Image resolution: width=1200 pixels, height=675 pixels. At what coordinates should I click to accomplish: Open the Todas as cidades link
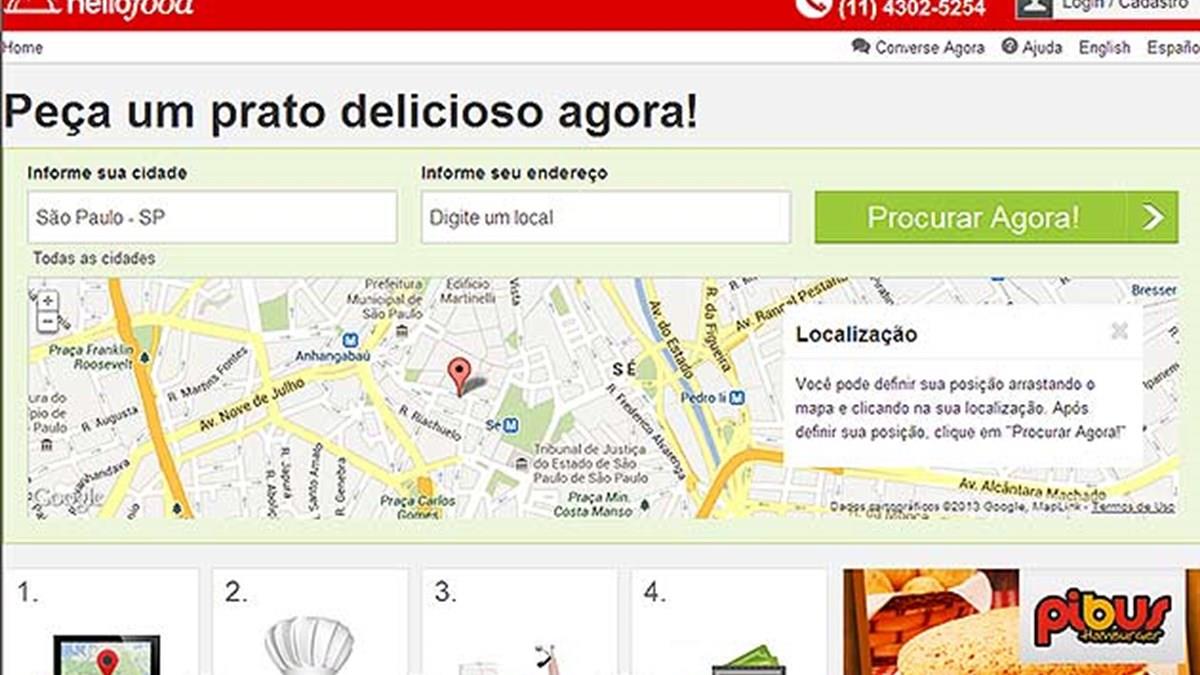pyautogui.click(x=94, y=258)
